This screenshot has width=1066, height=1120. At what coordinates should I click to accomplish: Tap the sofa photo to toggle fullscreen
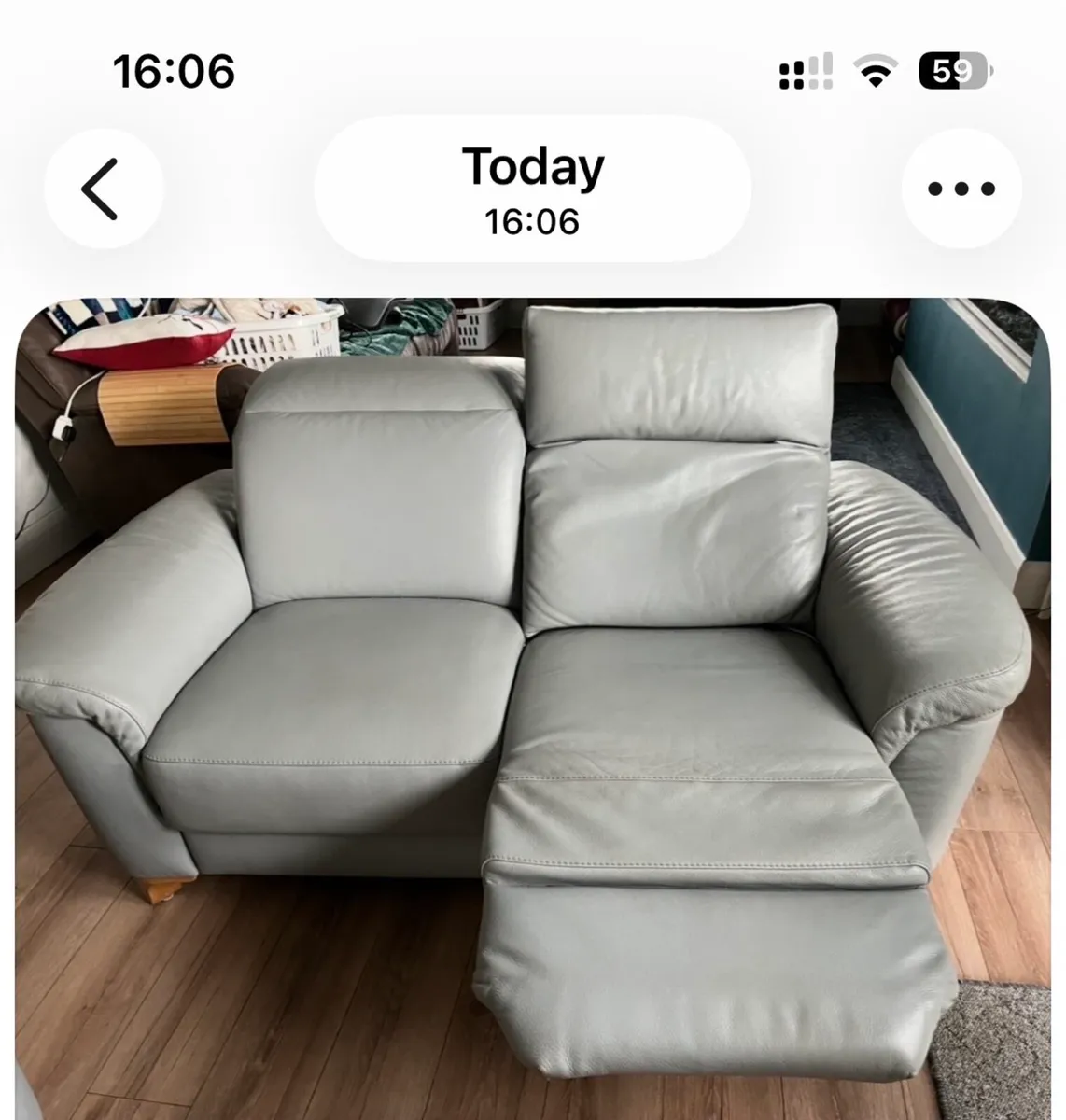click(x=533, y=700)
